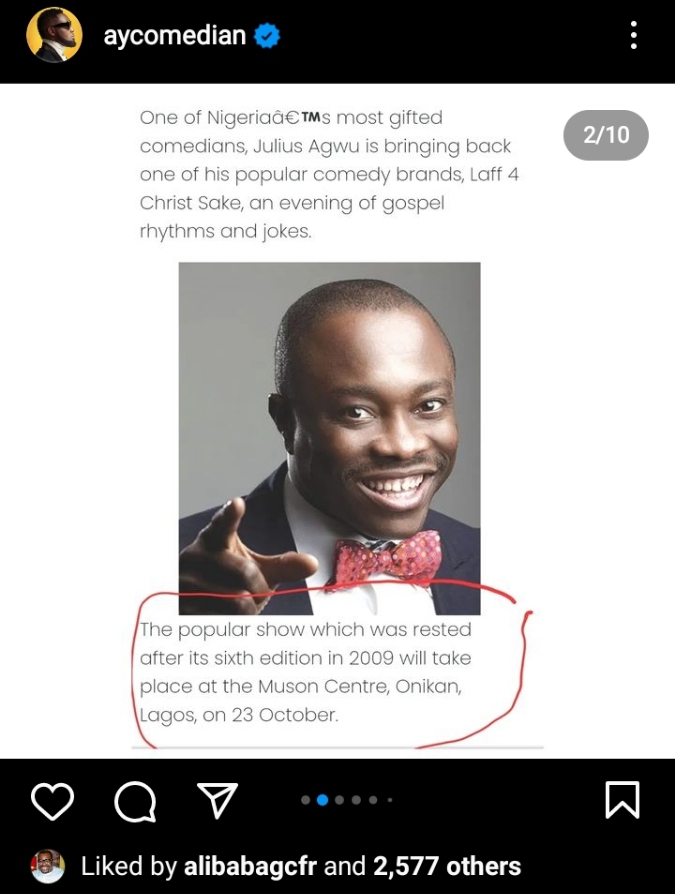The height and width of the screenshot is (894, 675).
Task: Open aycomedian's profile picture
Action: coord(53,37)
